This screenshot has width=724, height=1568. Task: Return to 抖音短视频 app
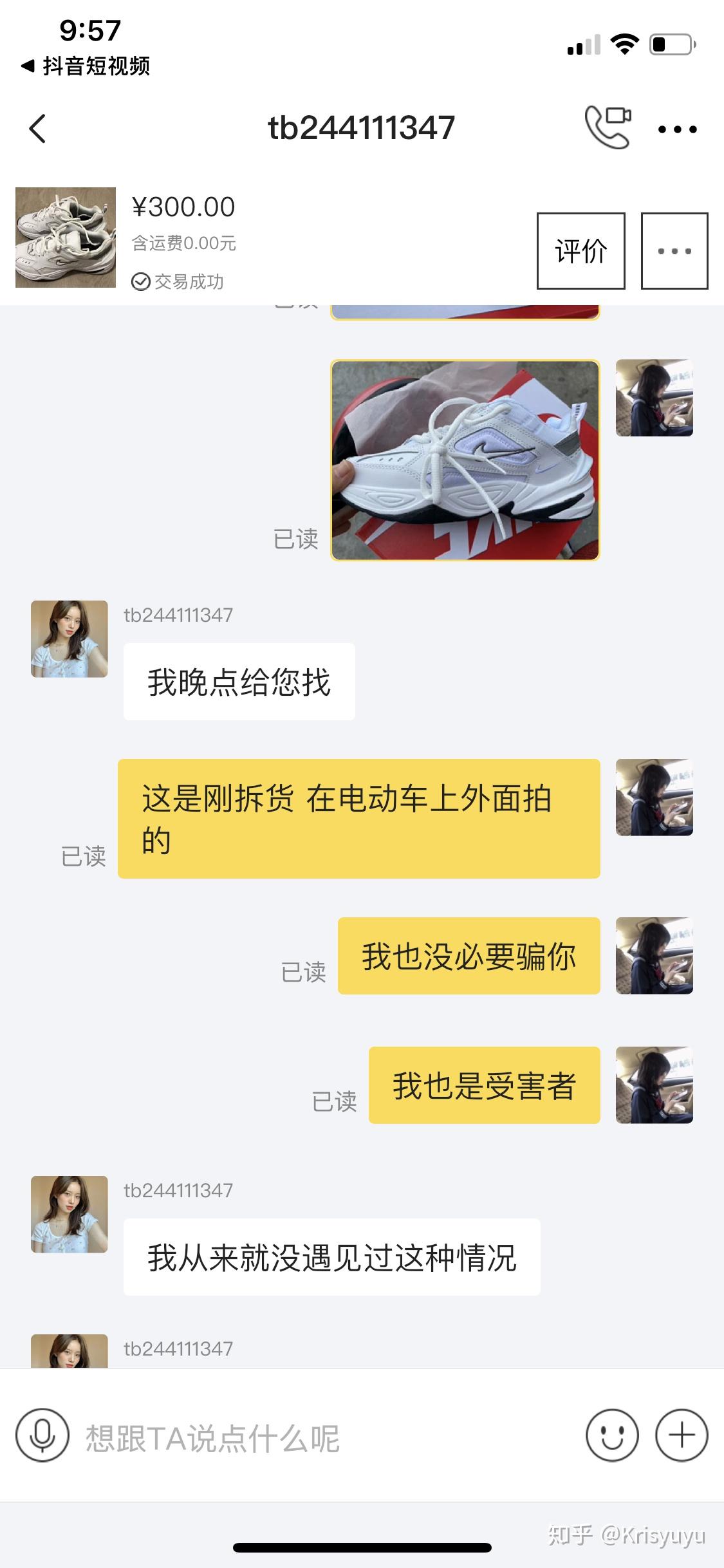point(86,66)
